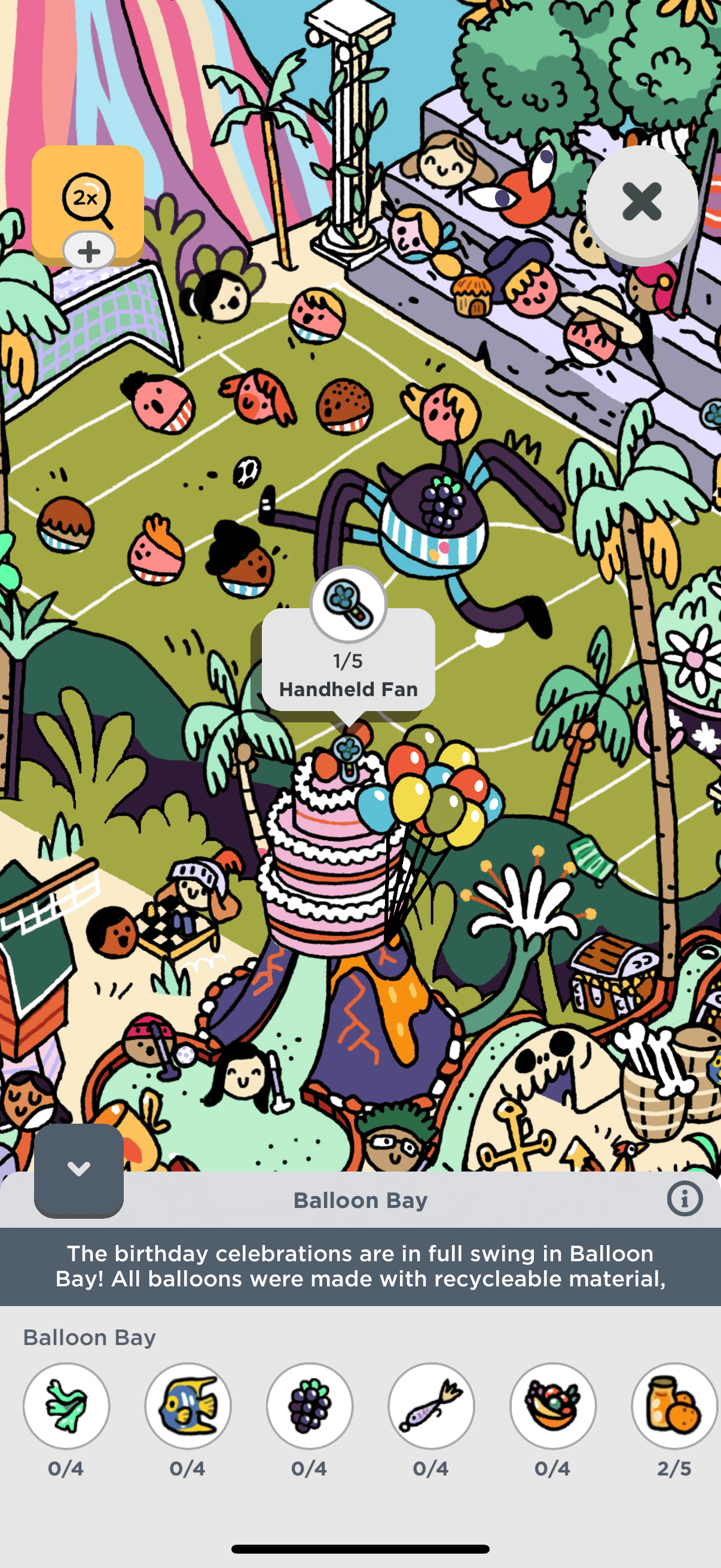Close the level with the X button
The height and width of the screenshot is (1568, 721).
[642, 202]
